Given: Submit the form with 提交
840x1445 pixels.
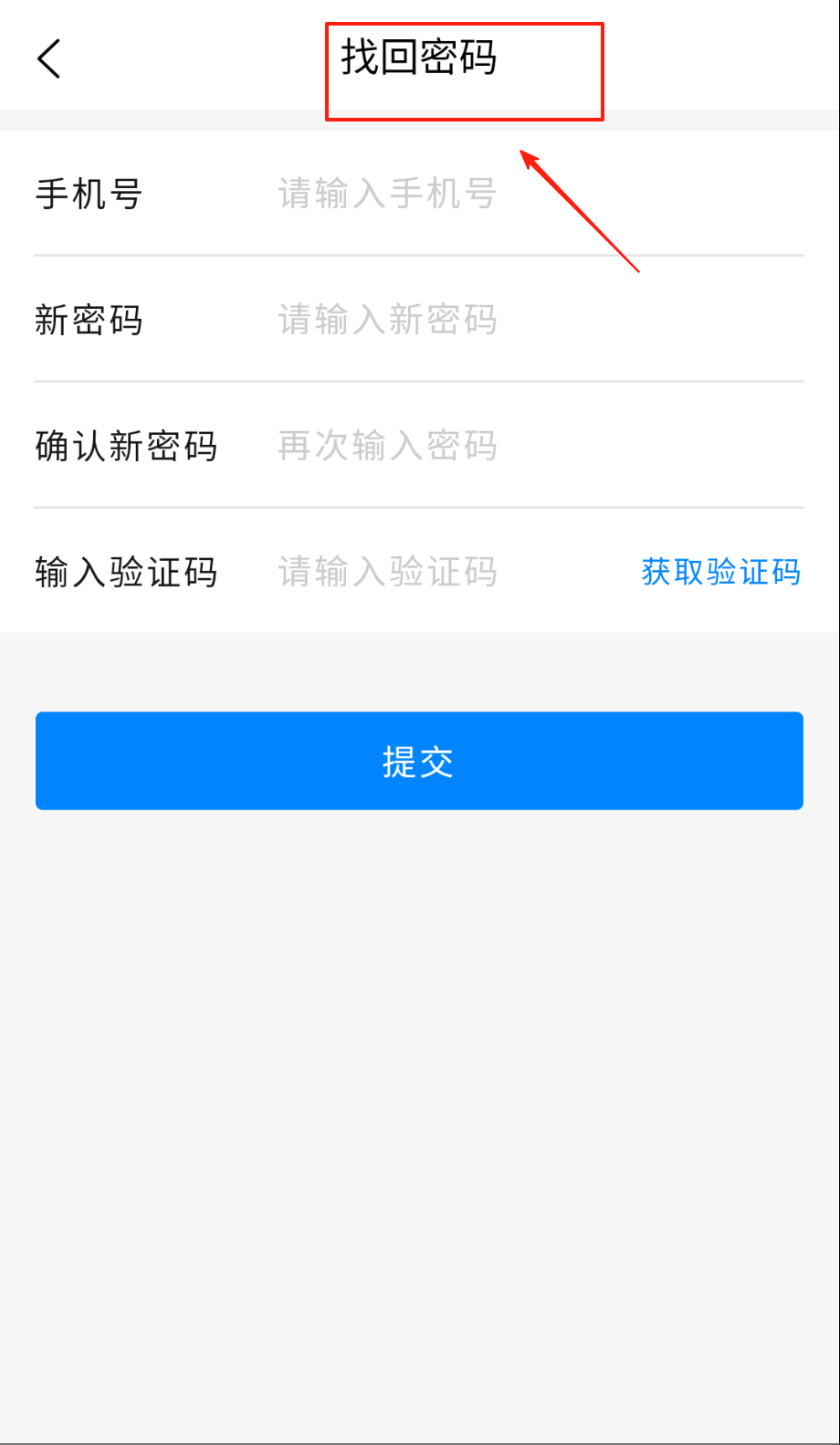Looking at the screenshot, I should (419, 761).
